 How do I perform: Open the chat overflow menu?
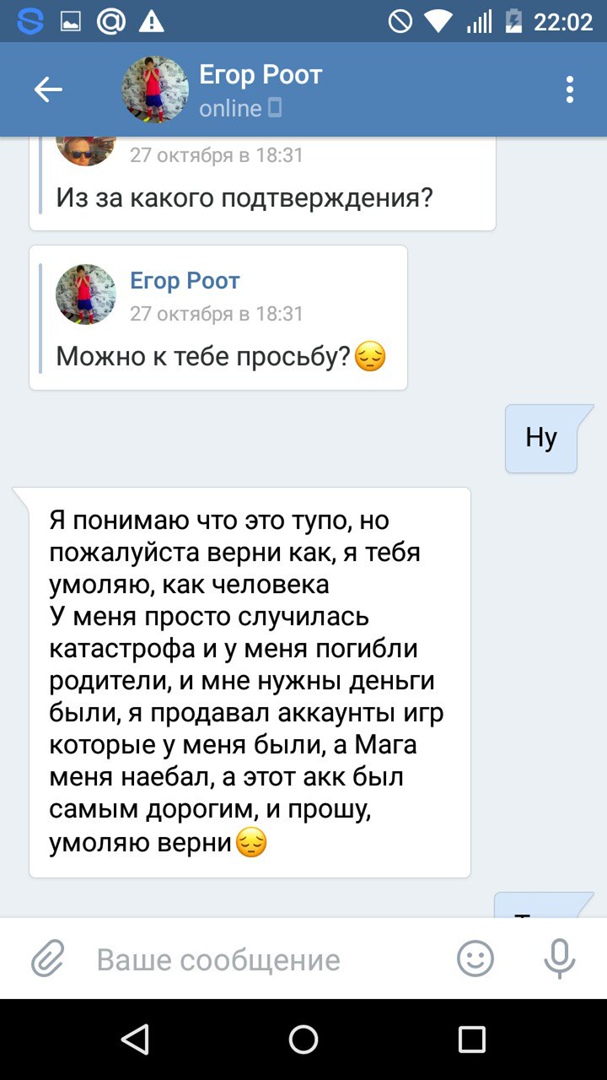pos(569,90)
